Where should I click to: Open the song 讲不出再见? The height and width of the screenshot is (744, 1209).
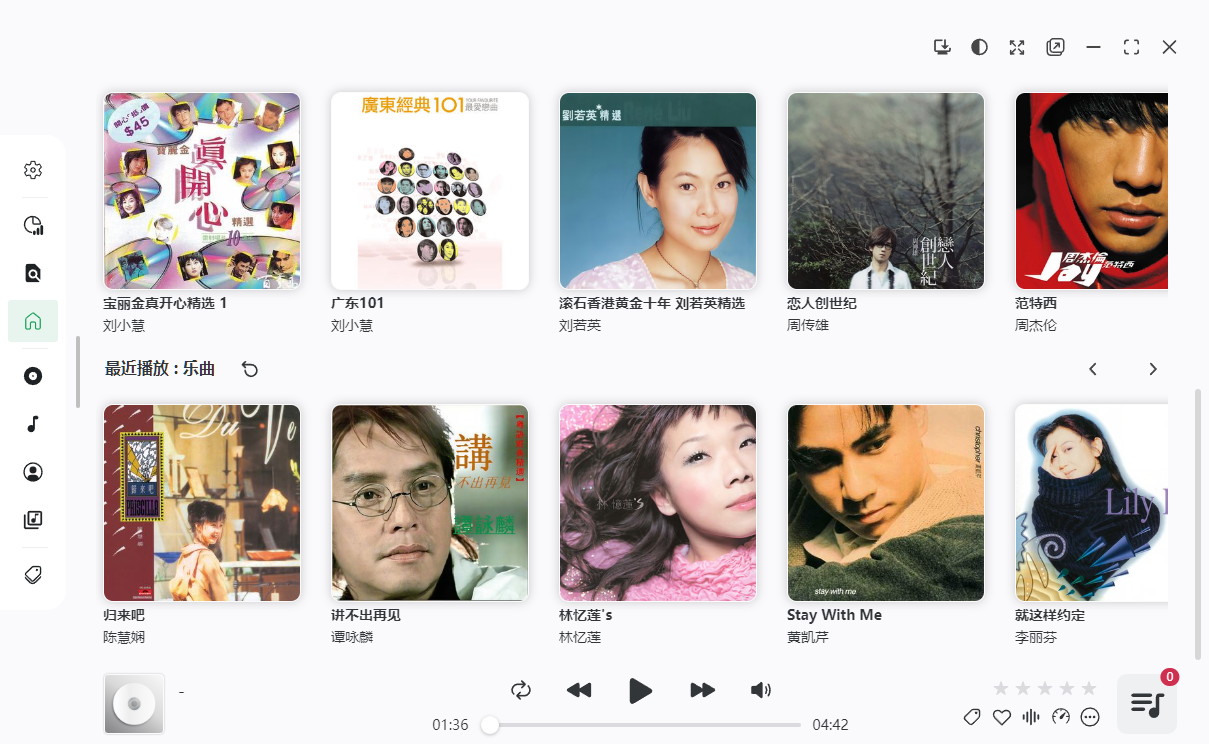coord(429,503)
